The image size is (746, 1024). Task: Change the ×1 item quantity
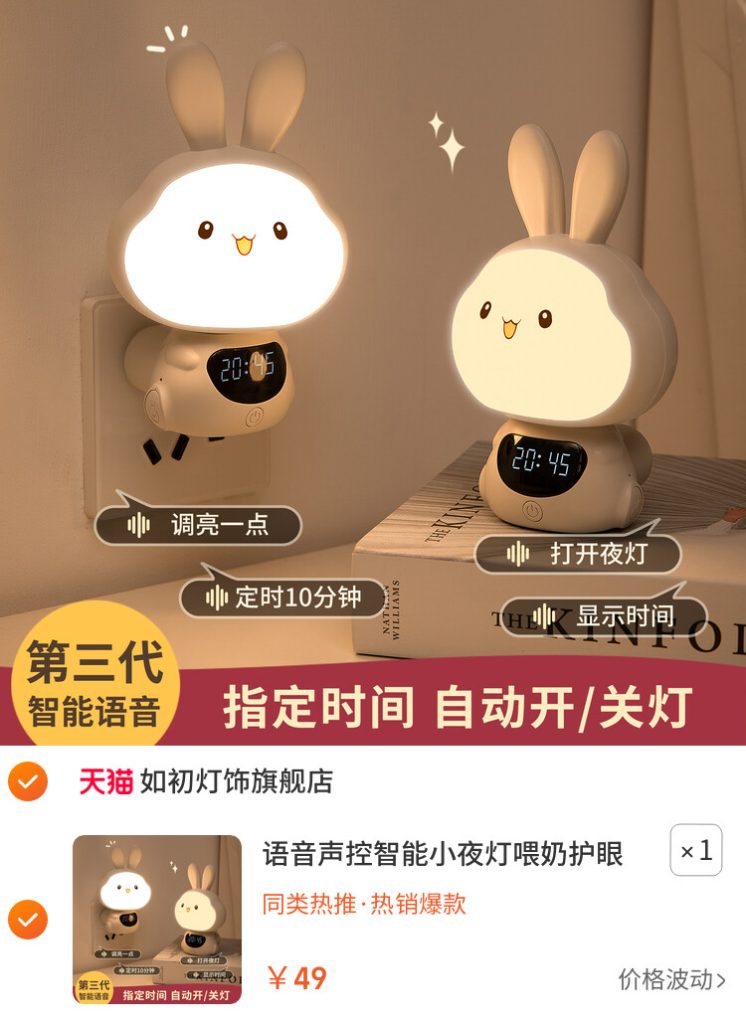[x=695, y=851]
